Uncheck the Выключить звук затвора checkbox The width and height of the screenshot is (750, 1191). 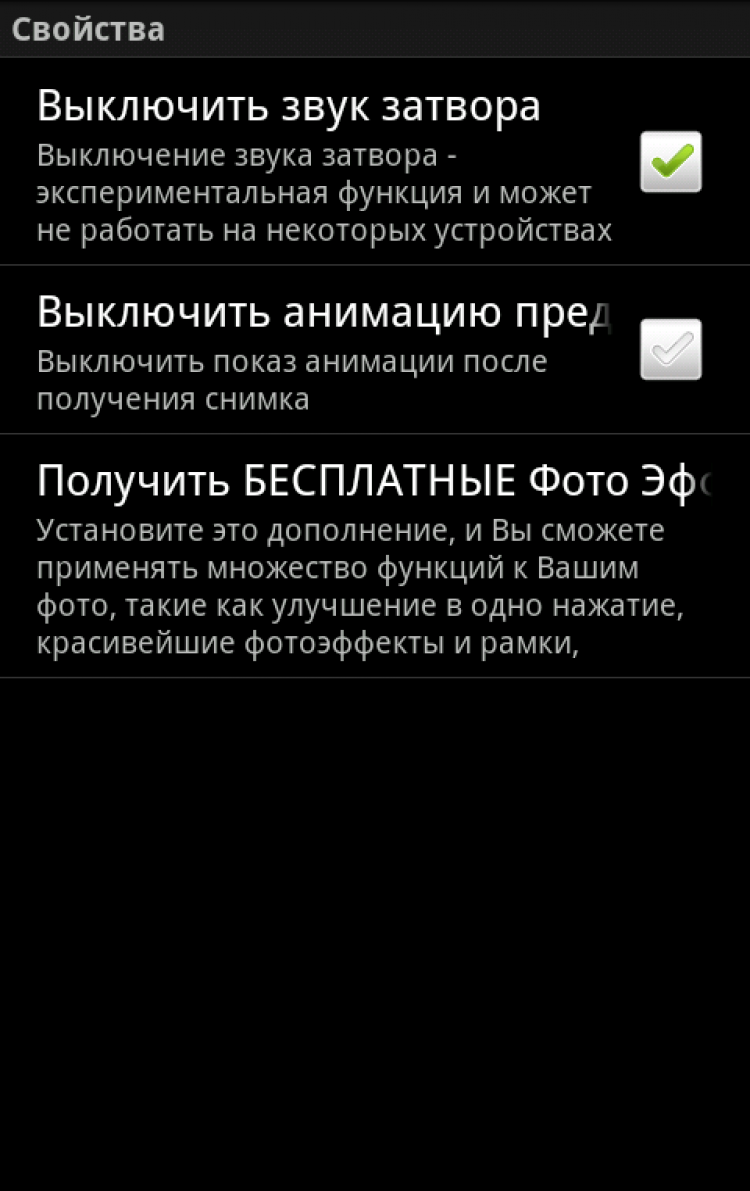coord(670,162)
